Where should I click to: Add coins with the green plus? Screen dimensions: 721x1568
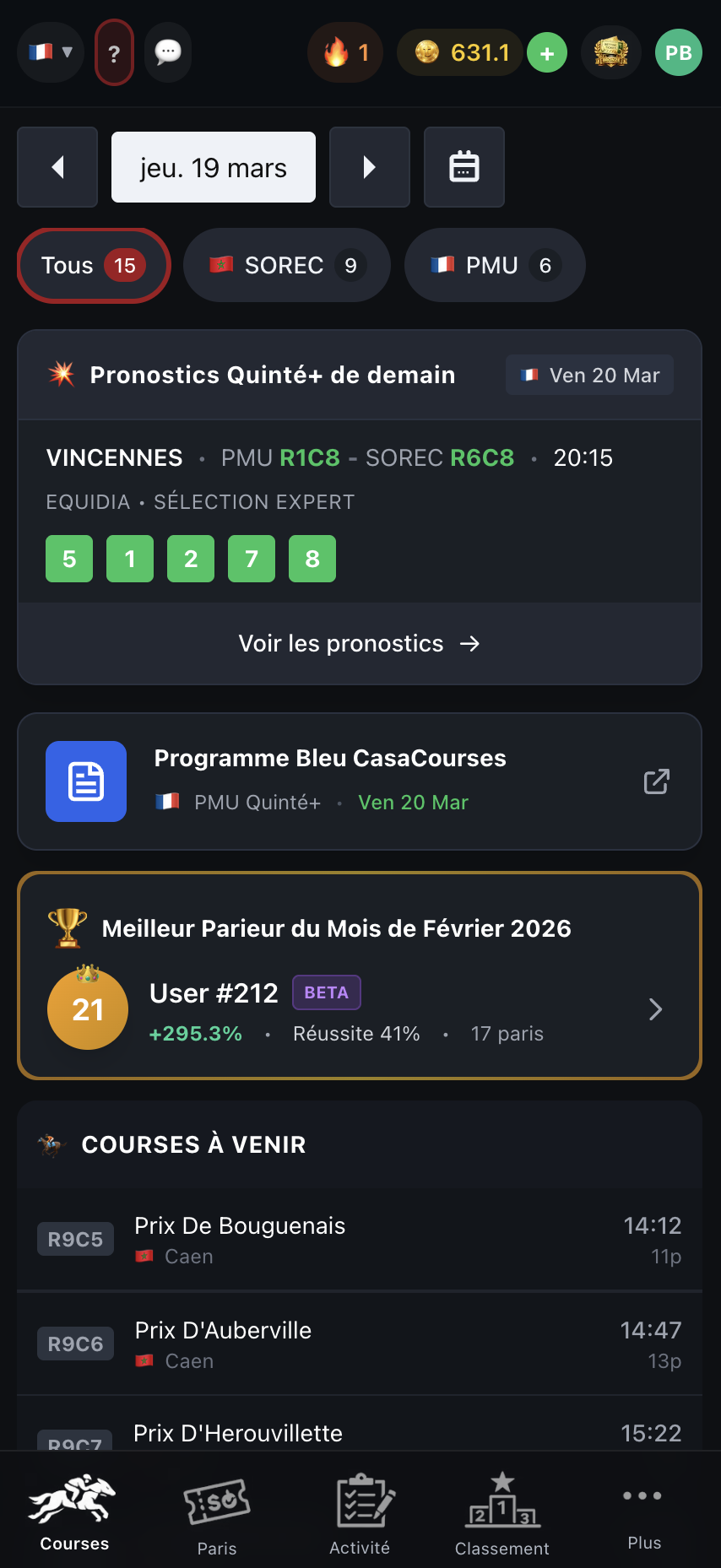pos(547,53)
